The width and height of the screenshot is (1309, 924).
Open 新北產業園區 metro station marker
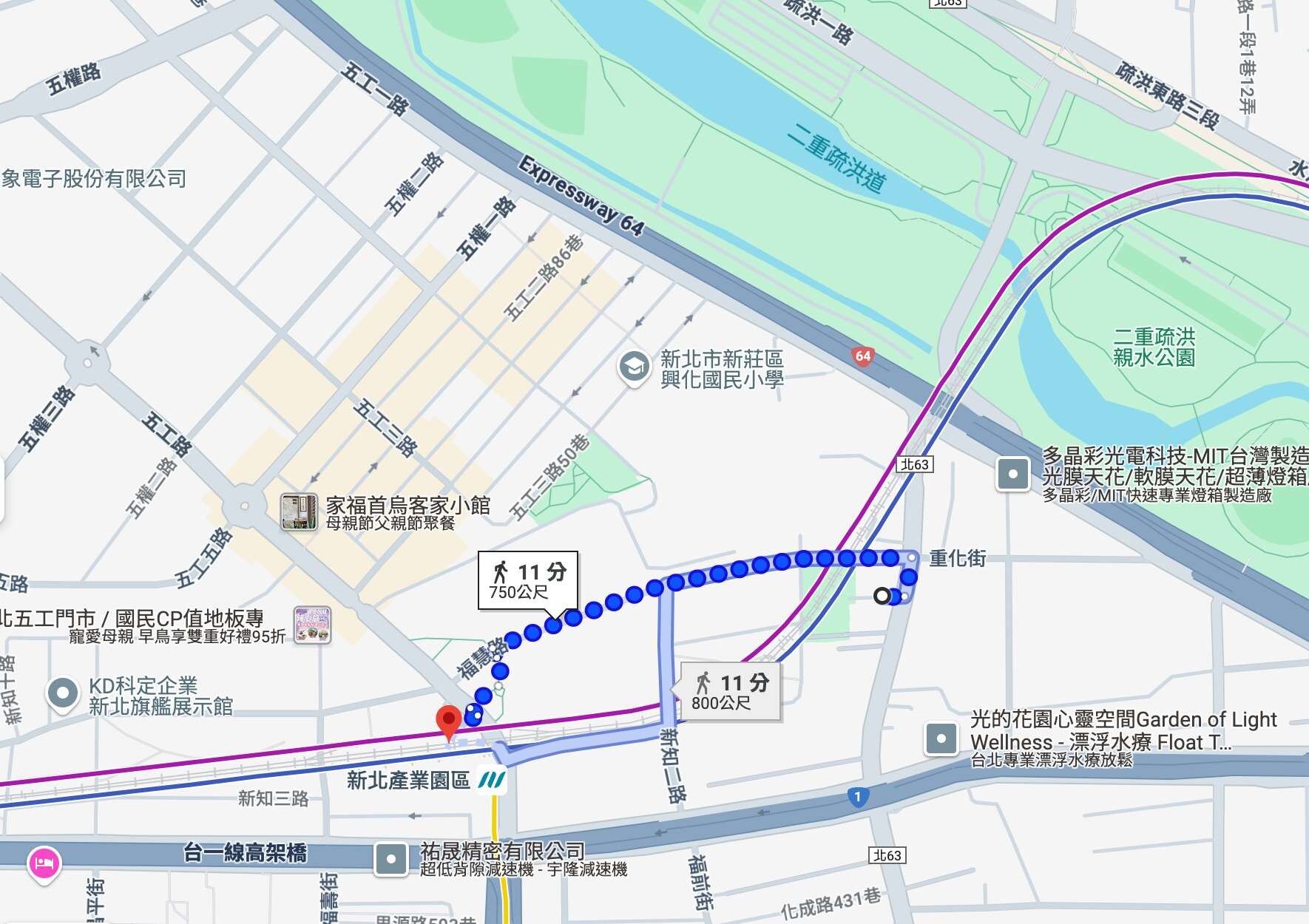point(492,780)
